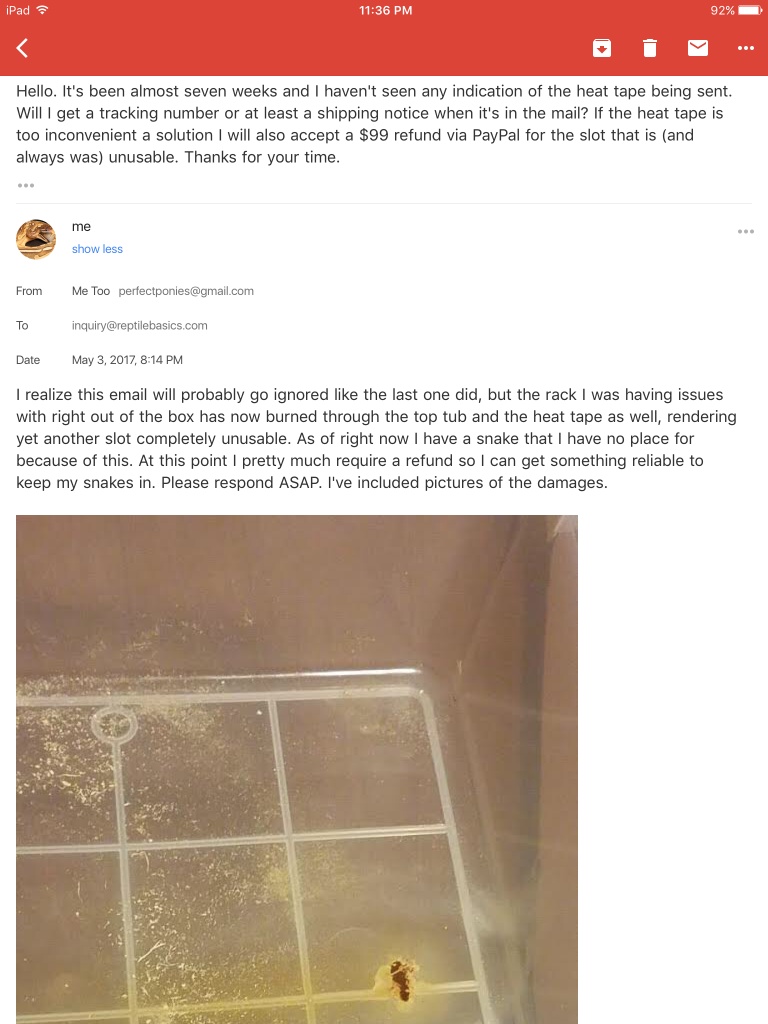Mark the email as unread
The width and height of the screenshot is (768, 1024).
click(697, 48)
